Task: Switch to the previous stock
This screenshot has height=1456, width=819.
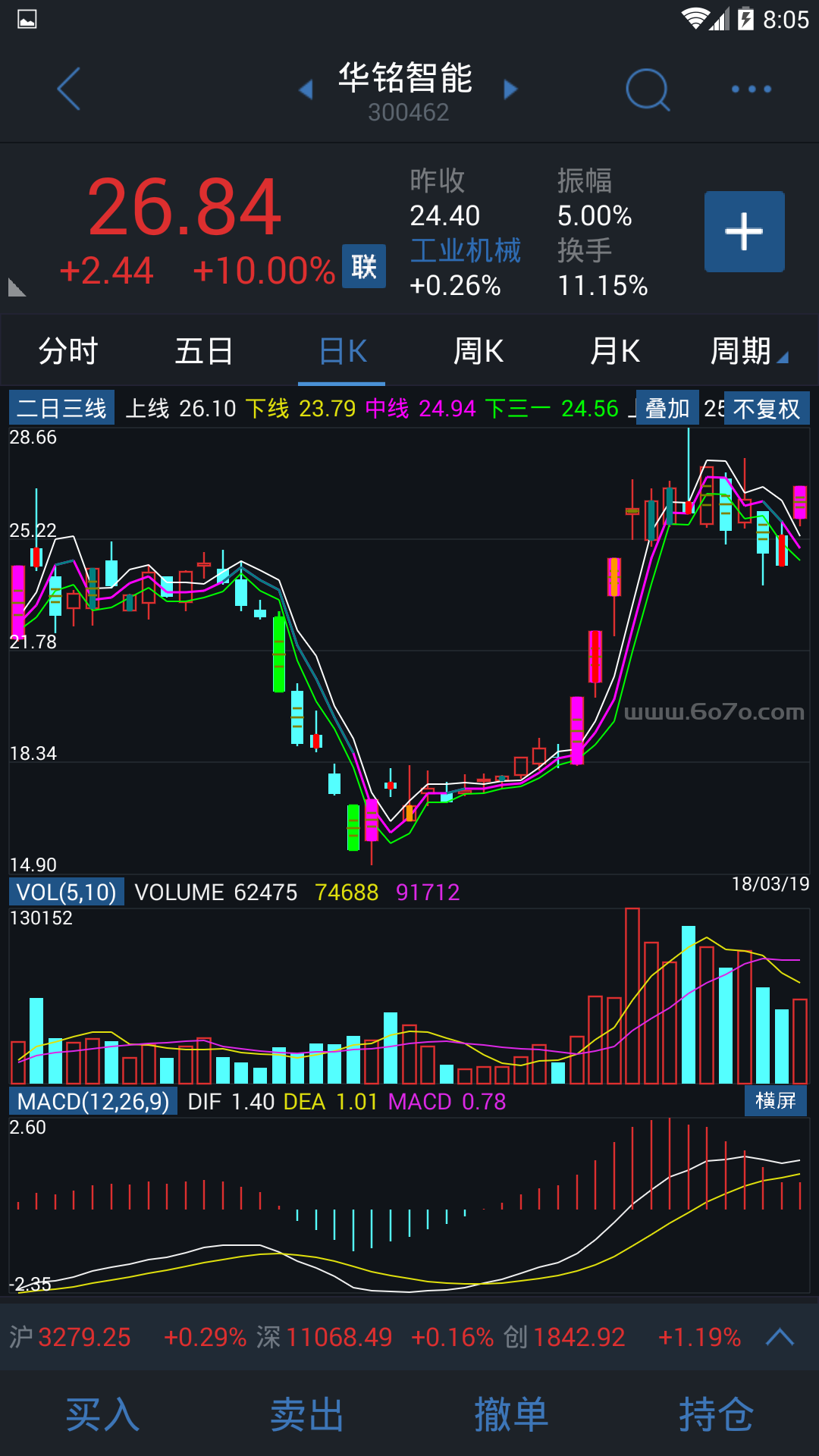Action: coord(306,89)
